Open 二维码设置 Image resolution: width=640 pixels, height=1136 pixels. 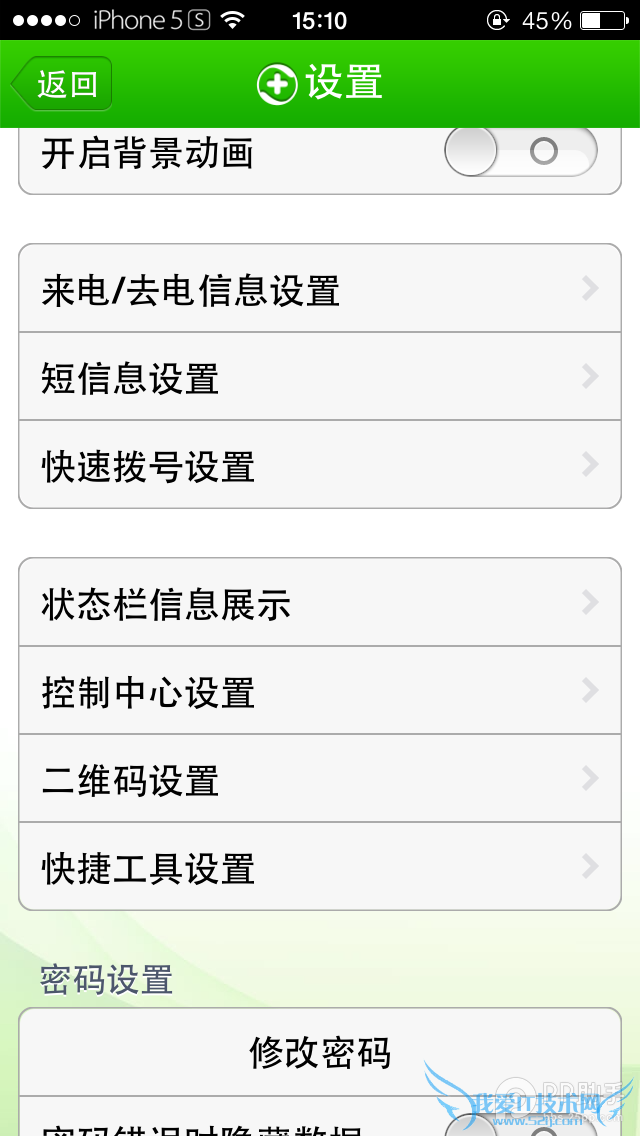click(320, 779)
